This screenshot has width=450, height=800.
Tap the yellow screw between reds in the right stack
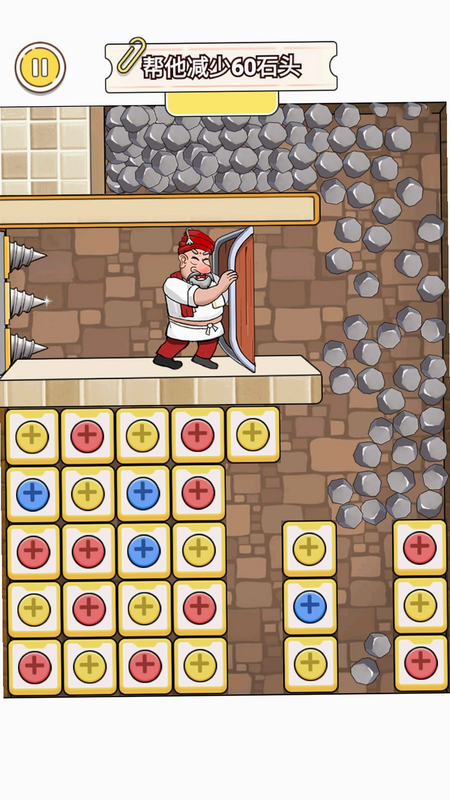tap(420, 606)
